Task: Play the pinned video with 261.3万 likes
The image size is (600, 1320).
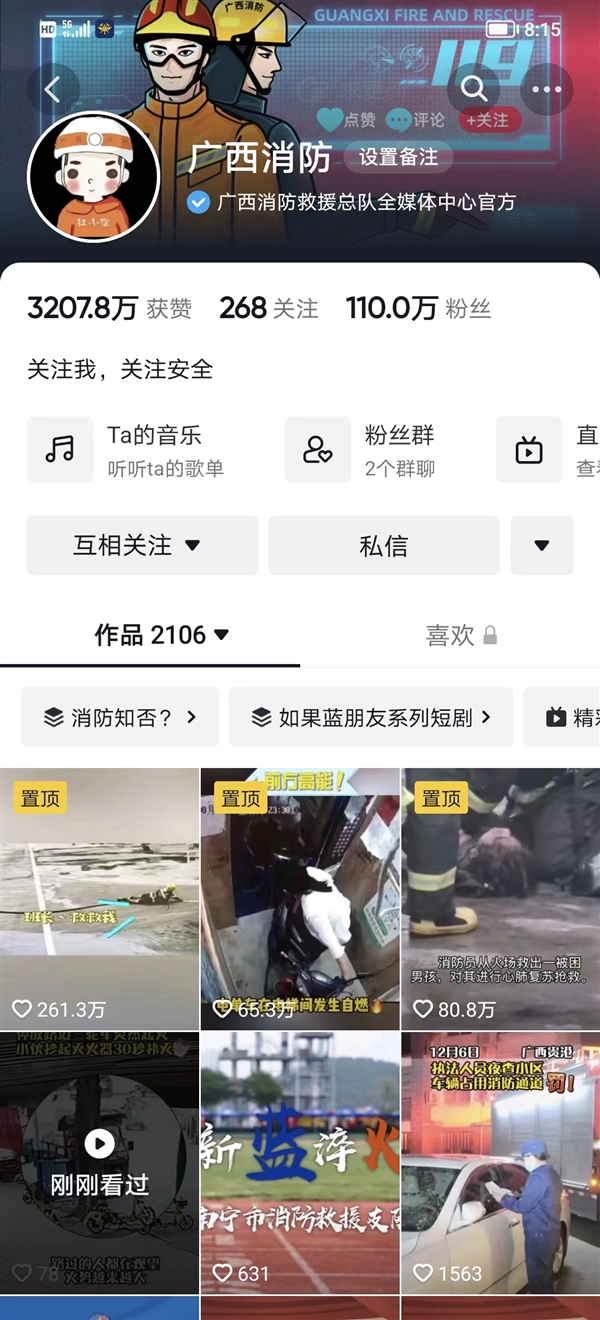Action: coord(100,898)
